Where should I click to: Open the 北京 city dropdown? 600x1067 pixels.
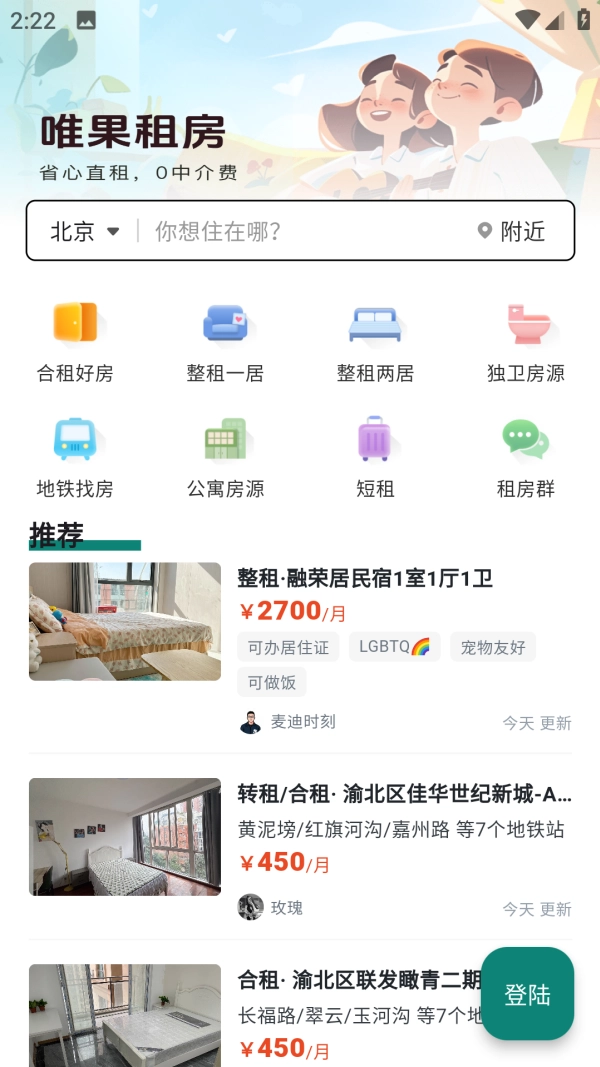point(84,231)
